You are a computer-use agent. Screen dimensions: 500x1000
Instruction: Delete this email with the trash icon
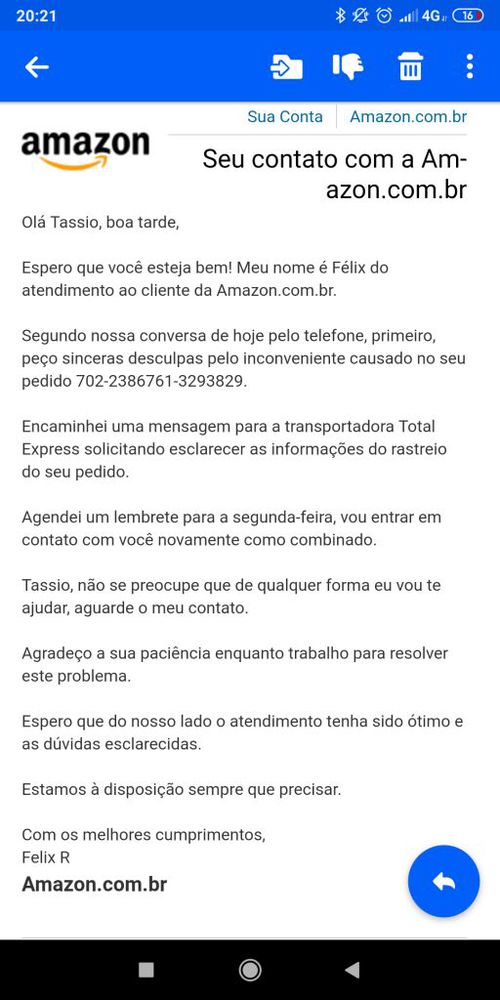(411, 66)
